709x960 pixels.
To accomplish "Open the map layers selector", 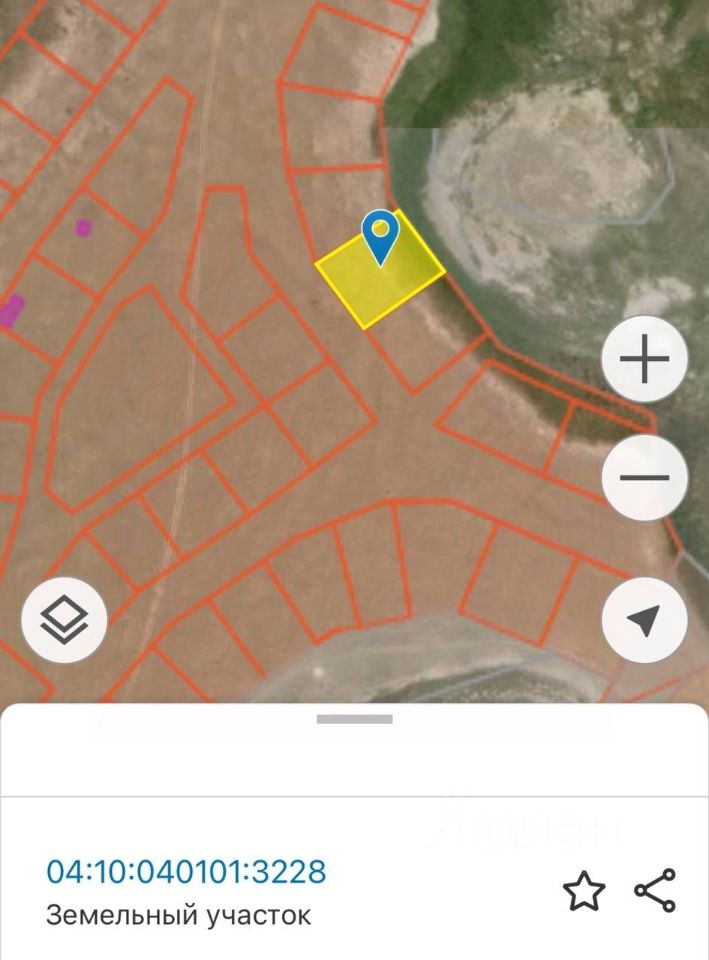I will coord(64,620).
